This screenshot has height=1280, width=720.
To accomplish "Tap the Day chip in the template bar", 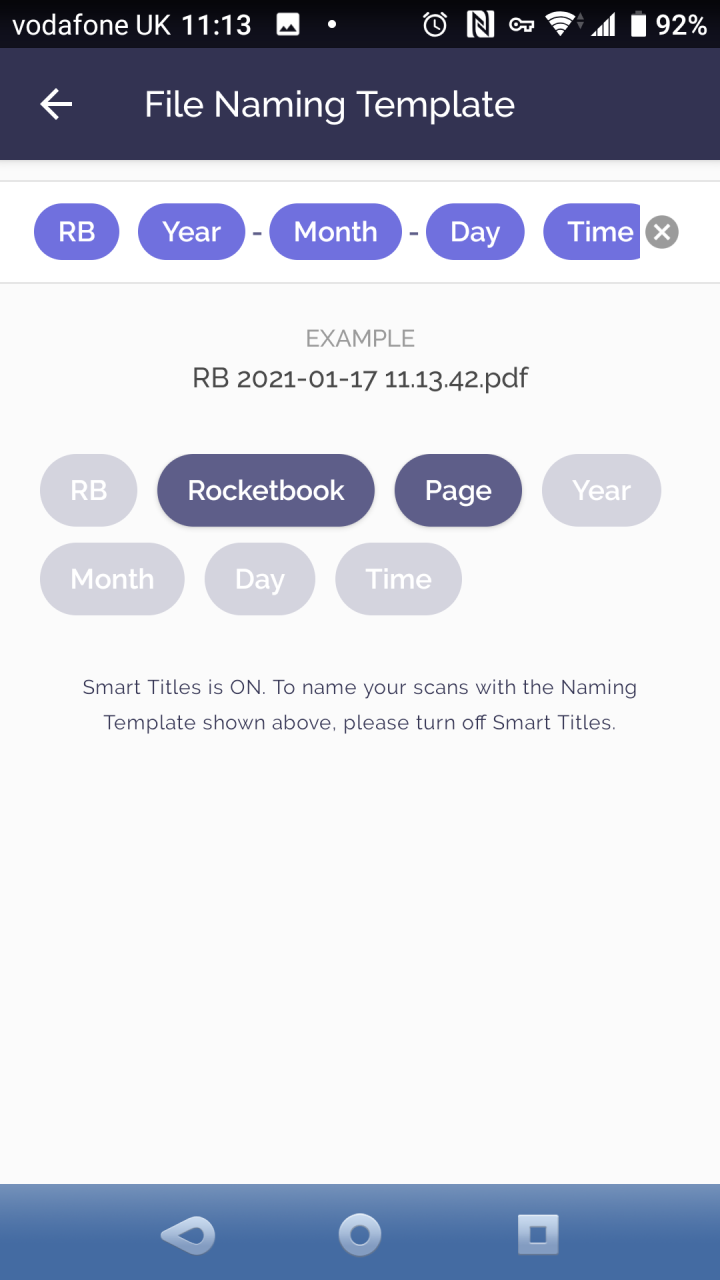I will point(475,232).
